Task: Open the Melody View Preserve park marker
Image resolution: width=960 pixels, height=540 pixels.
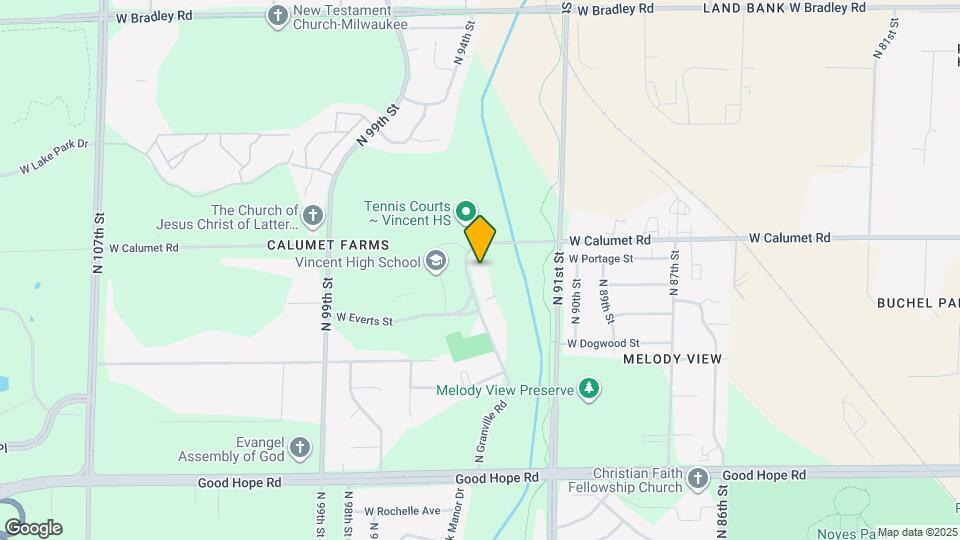Action: click(590, 389)
